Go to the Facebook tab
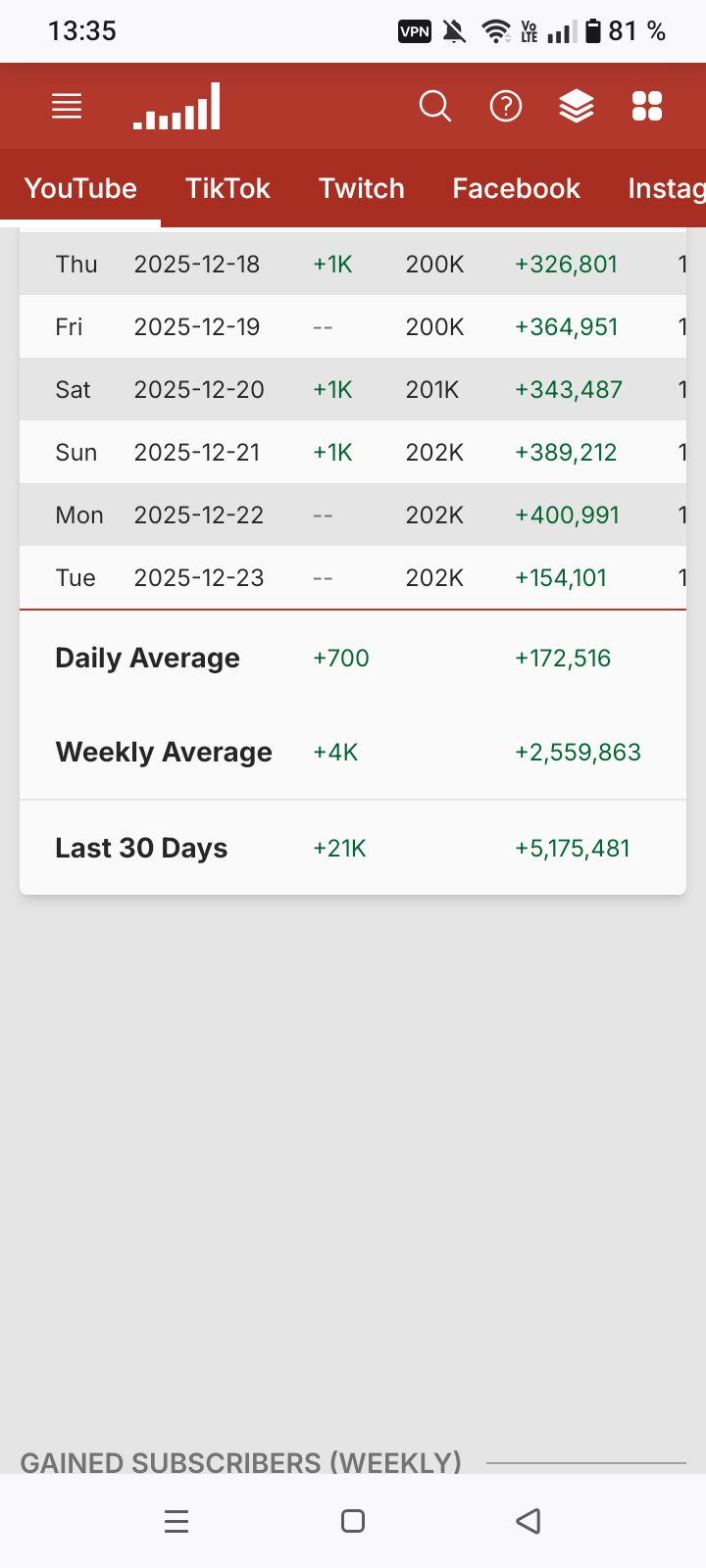The image size is (706, 1568). pos(516,188)
